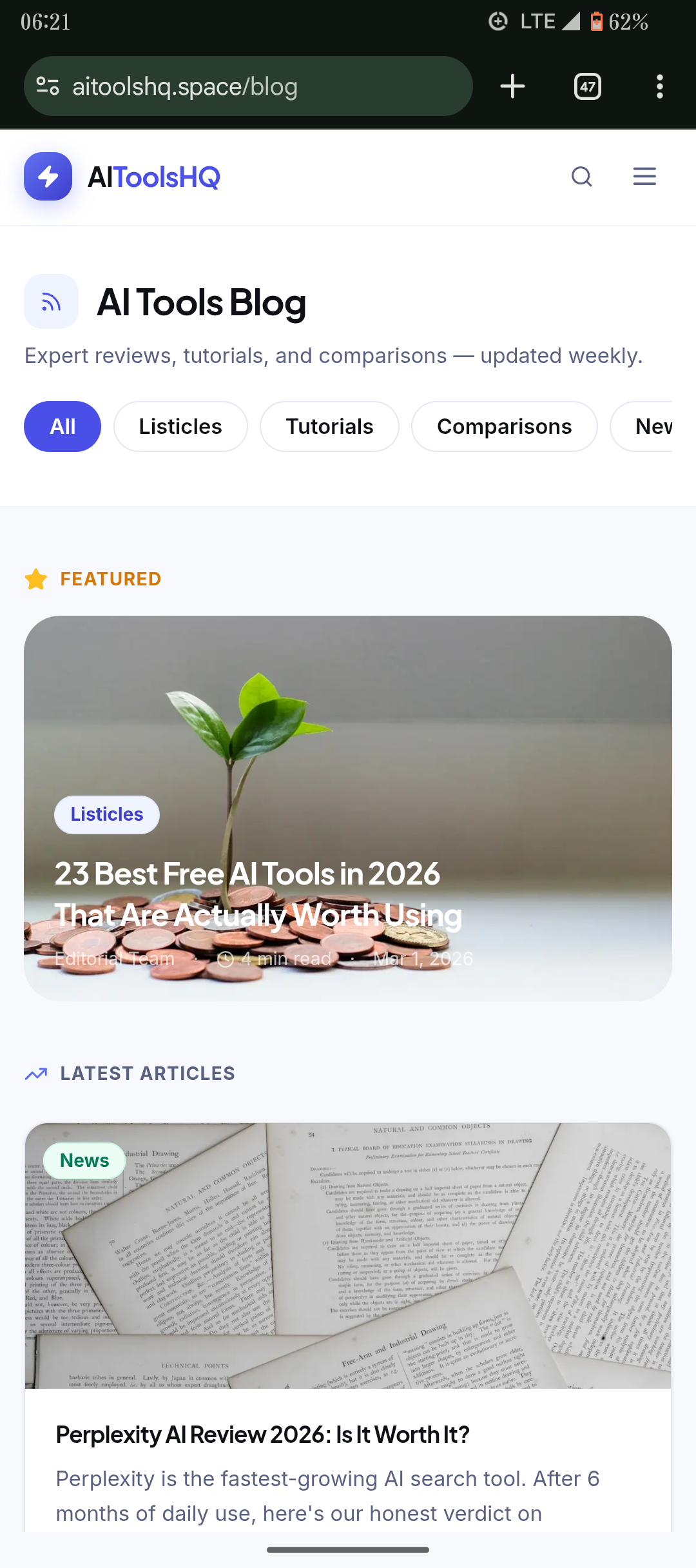Open the site search icon
696x1568 pixels.
click(581, 177)
